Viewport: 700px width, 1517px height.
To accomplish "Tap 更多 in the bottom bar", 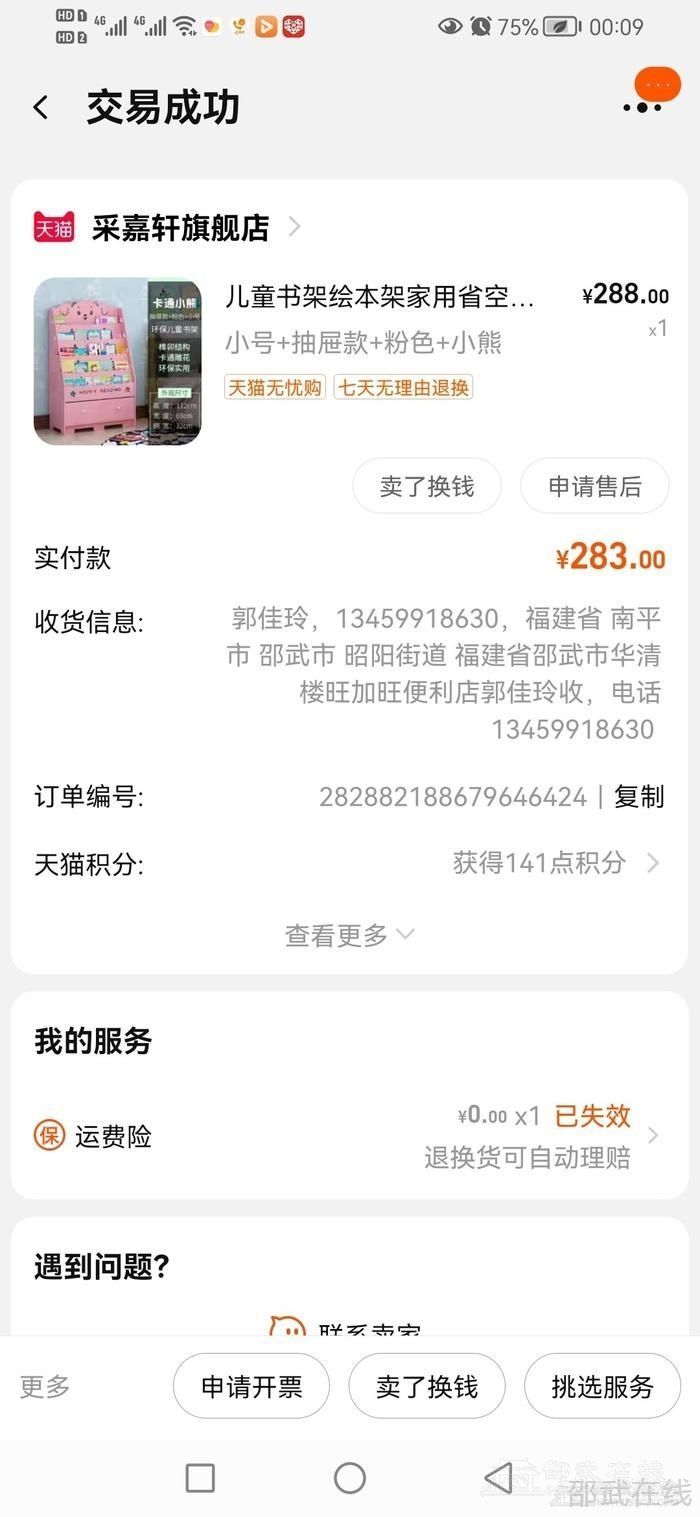I will point(45,1387).
